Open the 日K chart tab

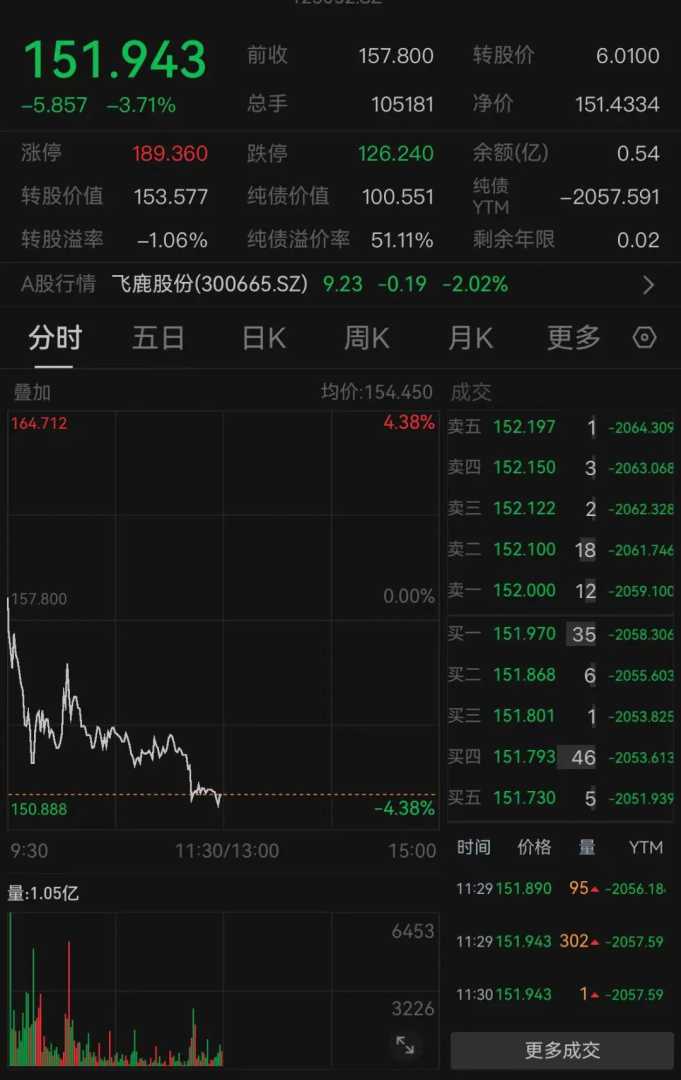263,338
